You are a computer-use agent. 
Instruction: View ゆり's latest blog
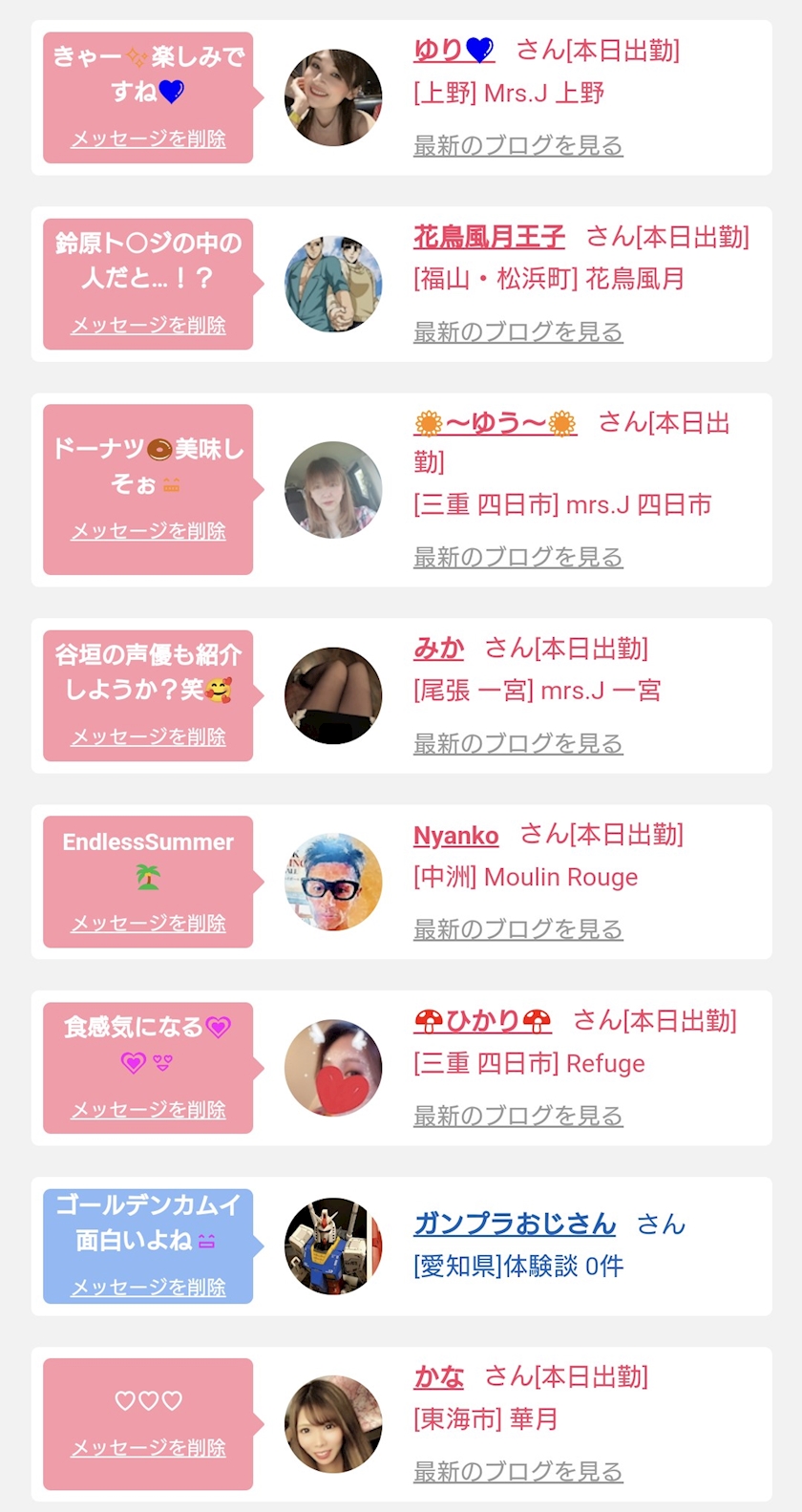517,145
